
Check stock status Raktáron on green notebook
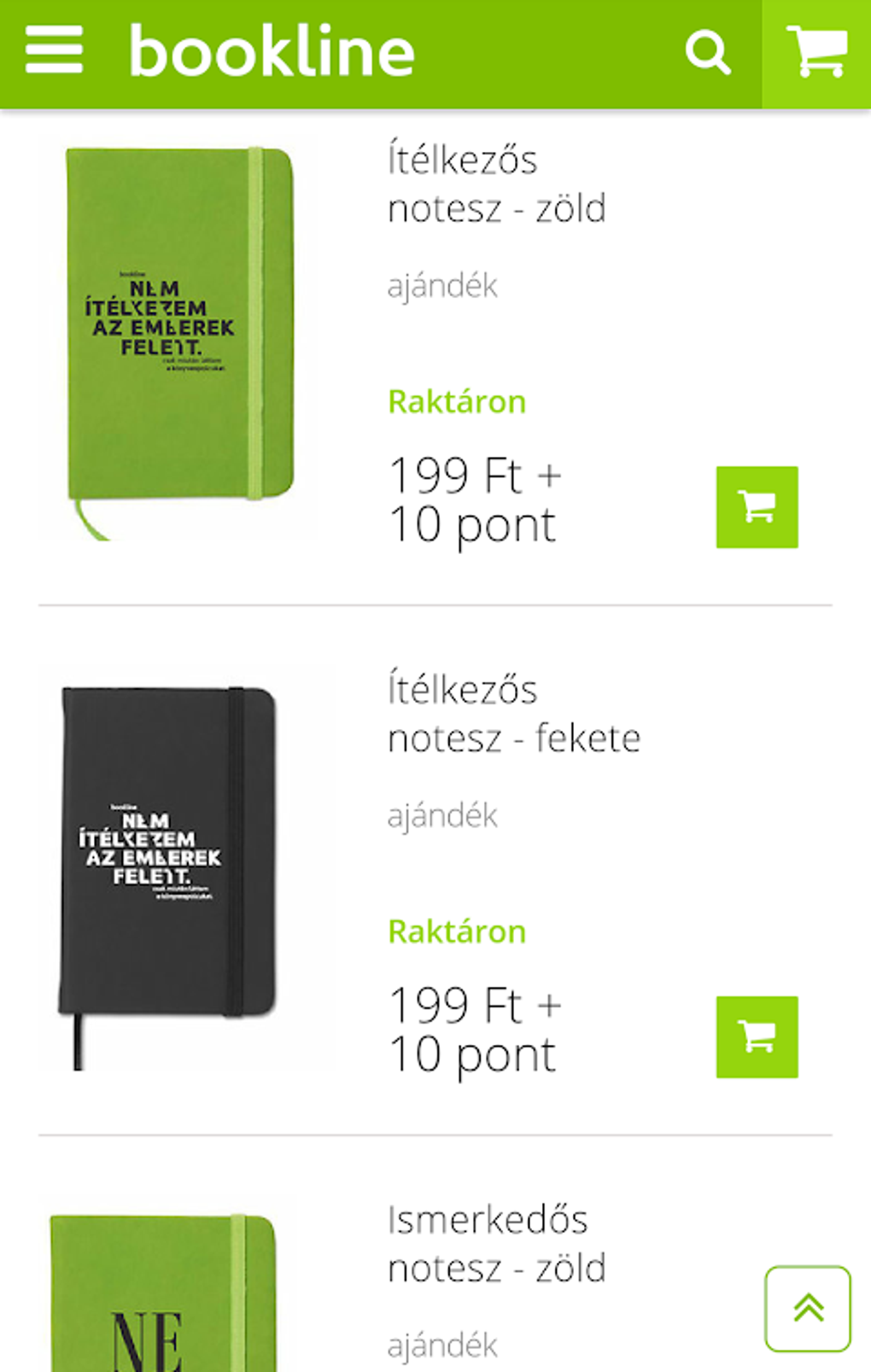click(456, 401)
